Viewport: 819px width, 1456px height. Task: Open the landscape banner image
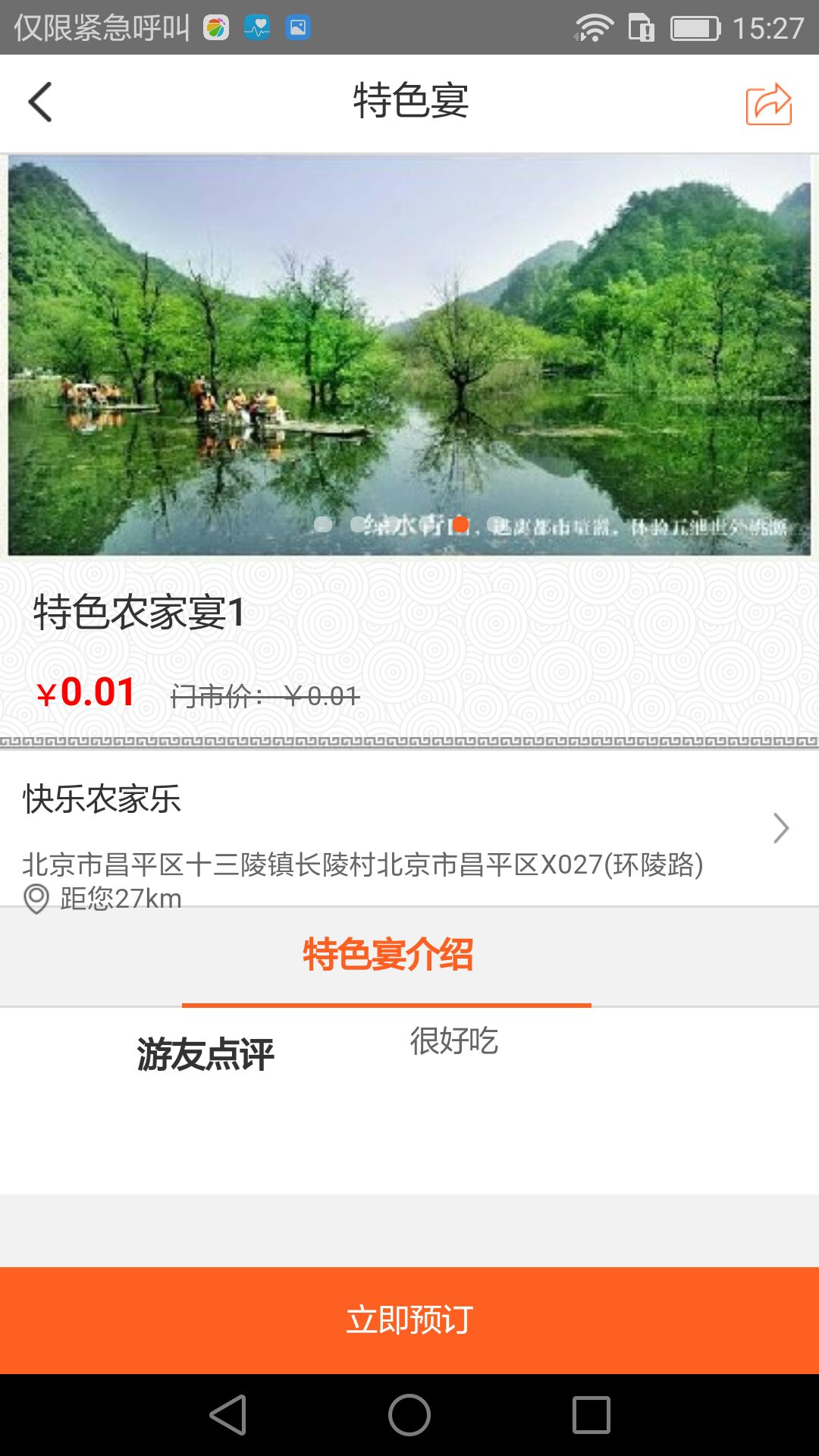pos(409,355)
